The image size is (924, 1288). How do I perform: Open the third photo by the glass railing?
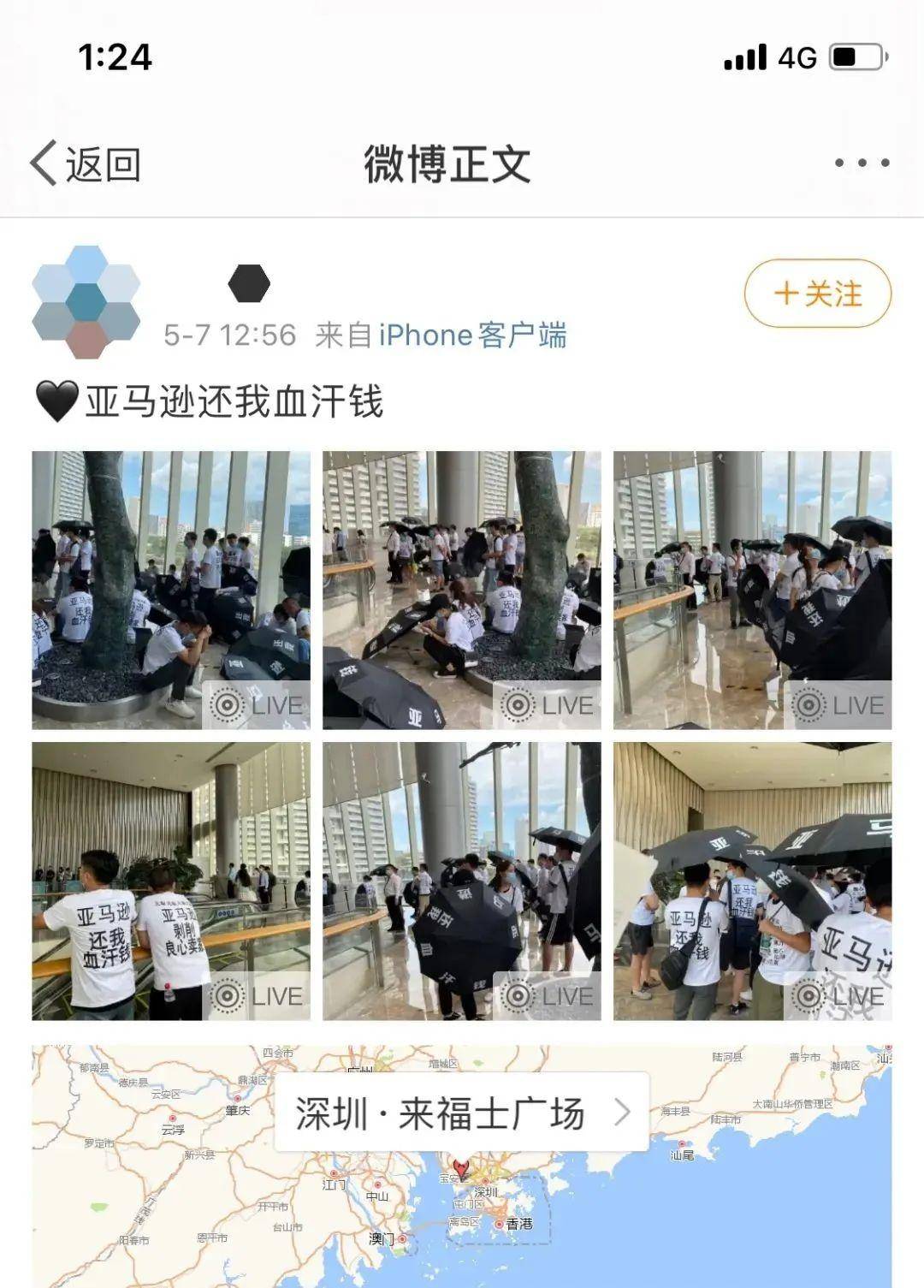click(x=752, y=590)
